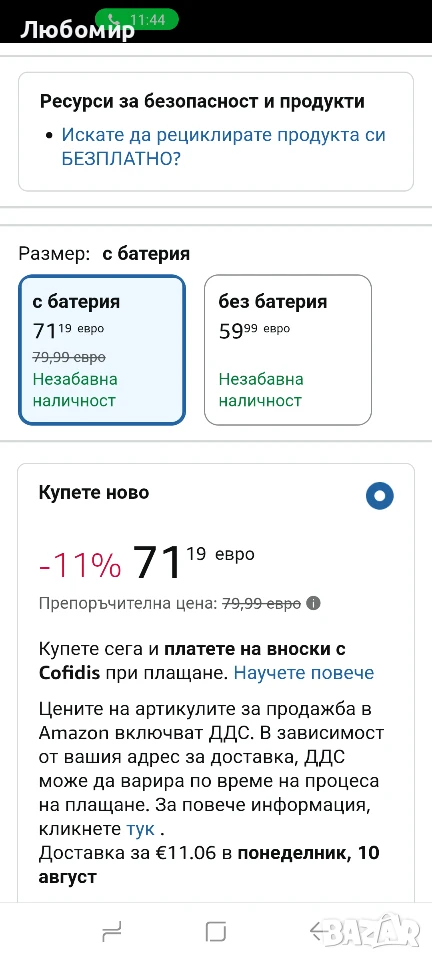Select the "Купете ново" radio button
This screenshot has height=960, width=432.
pyautogui.click(x=379, y=496)
